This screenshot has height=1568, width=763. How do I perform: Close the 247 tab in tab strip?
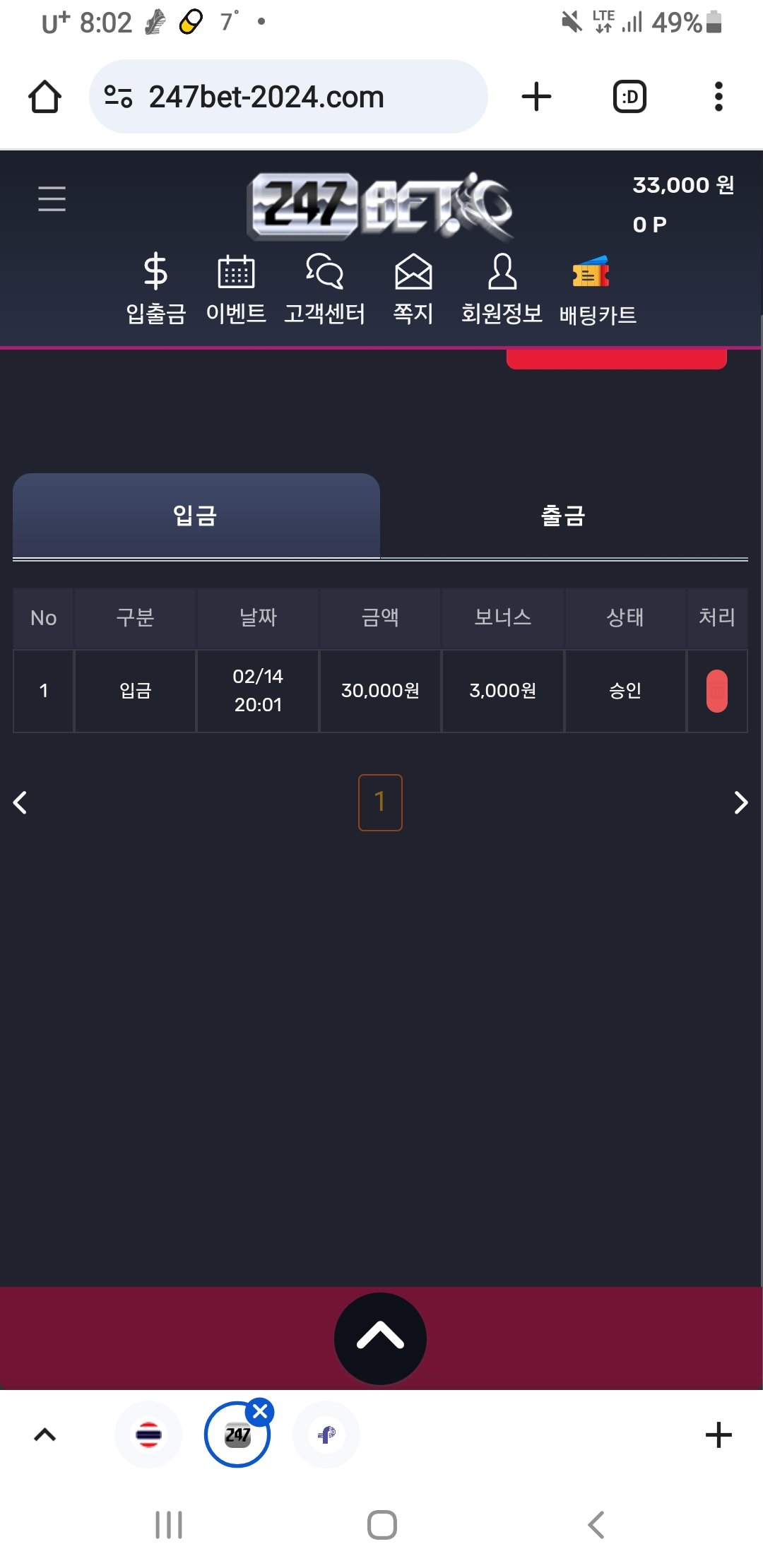[260, 1412]
